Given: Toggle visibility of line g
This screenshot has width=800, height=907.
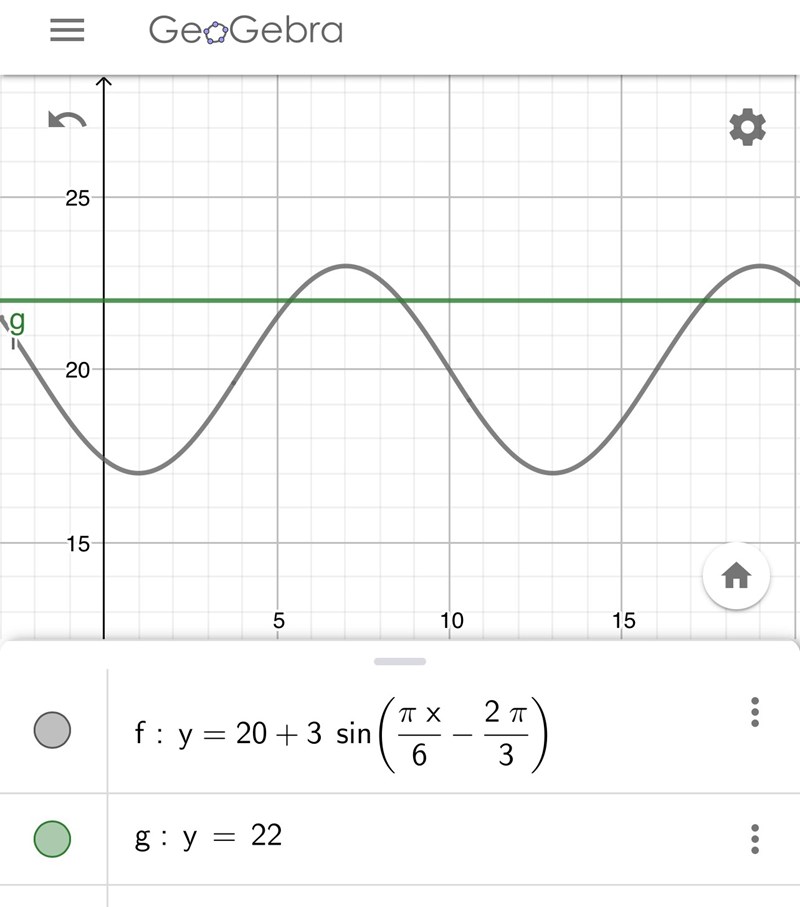Looking at the screenshot, I should [x=52, y=838].
